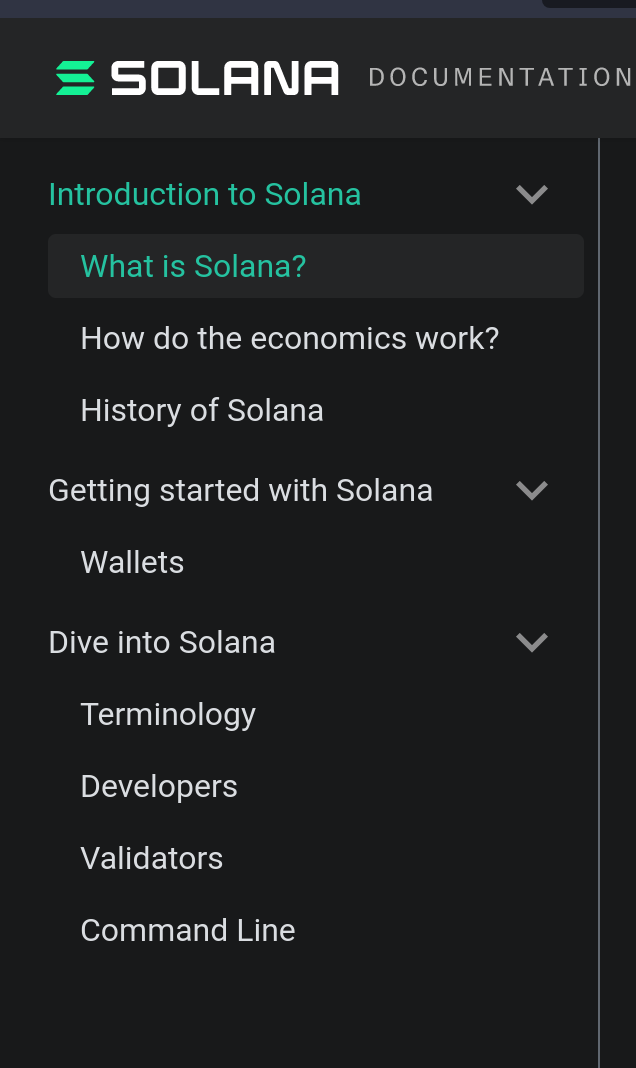Select the Validators page
This screenshot has height=1068, width=636.
tap(152, 859)
